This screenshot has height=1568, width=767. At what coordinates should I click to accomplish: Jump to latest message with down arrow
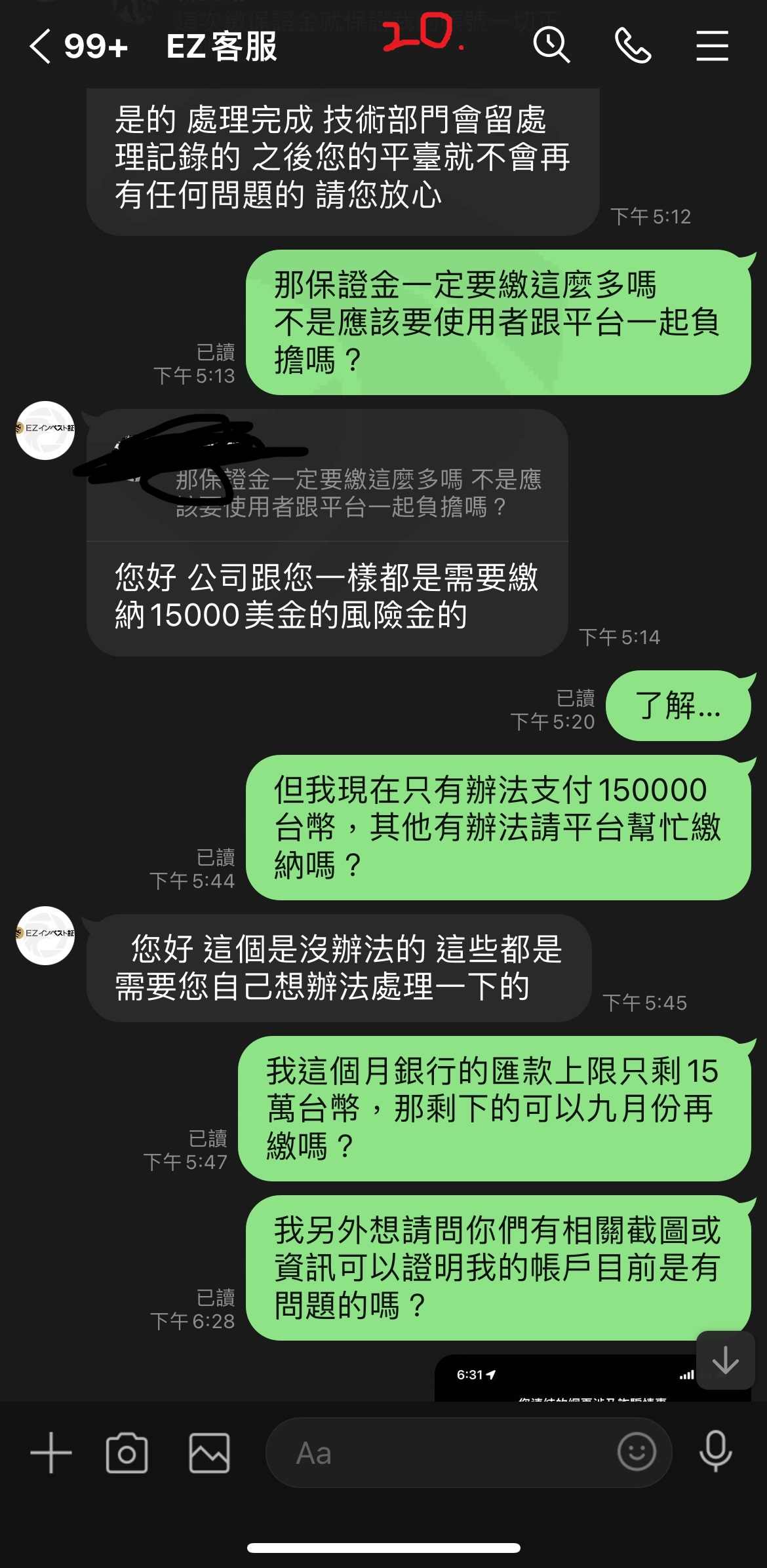click(725, 1360)
